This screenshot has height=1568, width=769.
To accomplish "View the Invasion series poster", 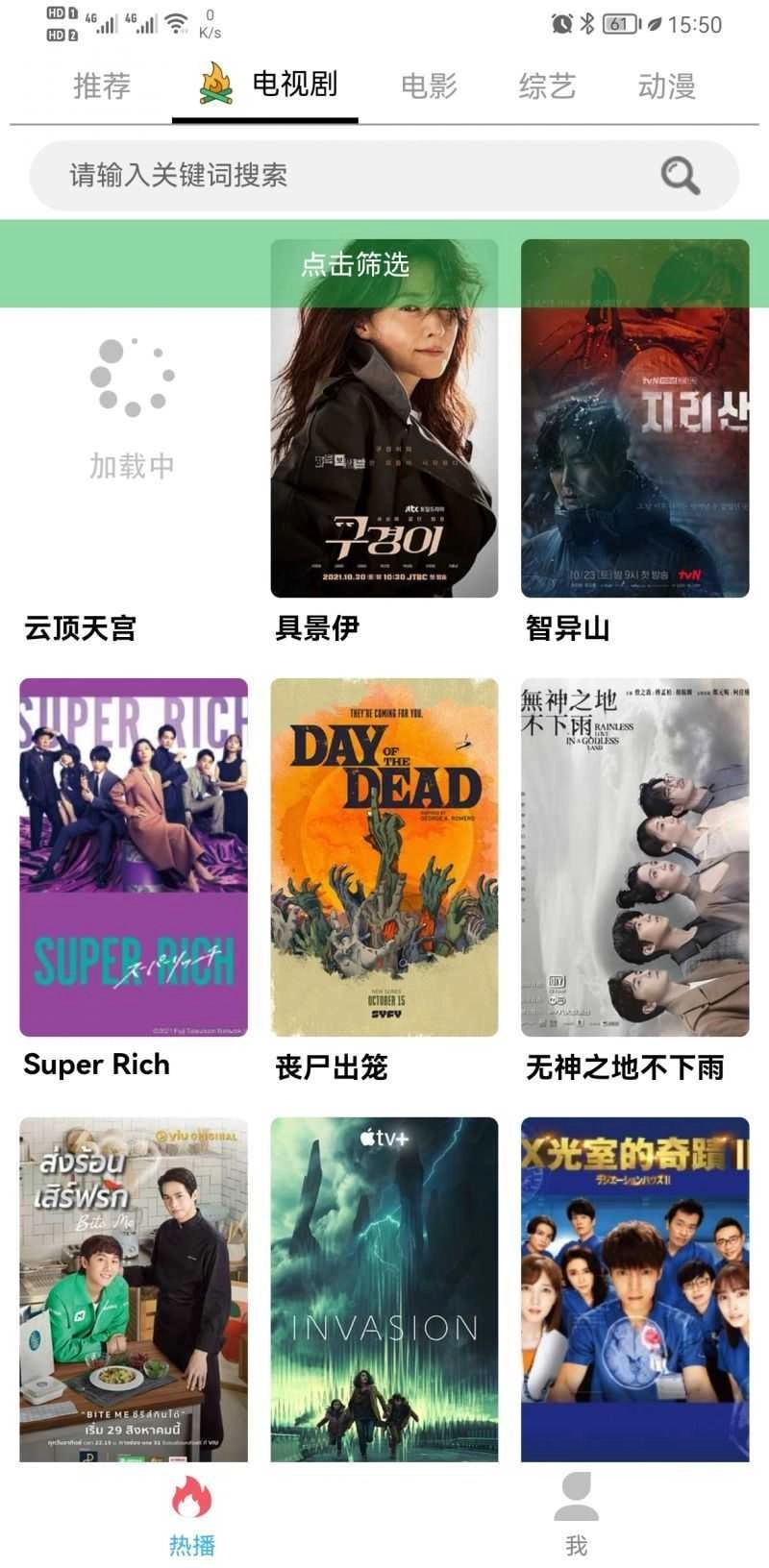I will [384, 1289].
